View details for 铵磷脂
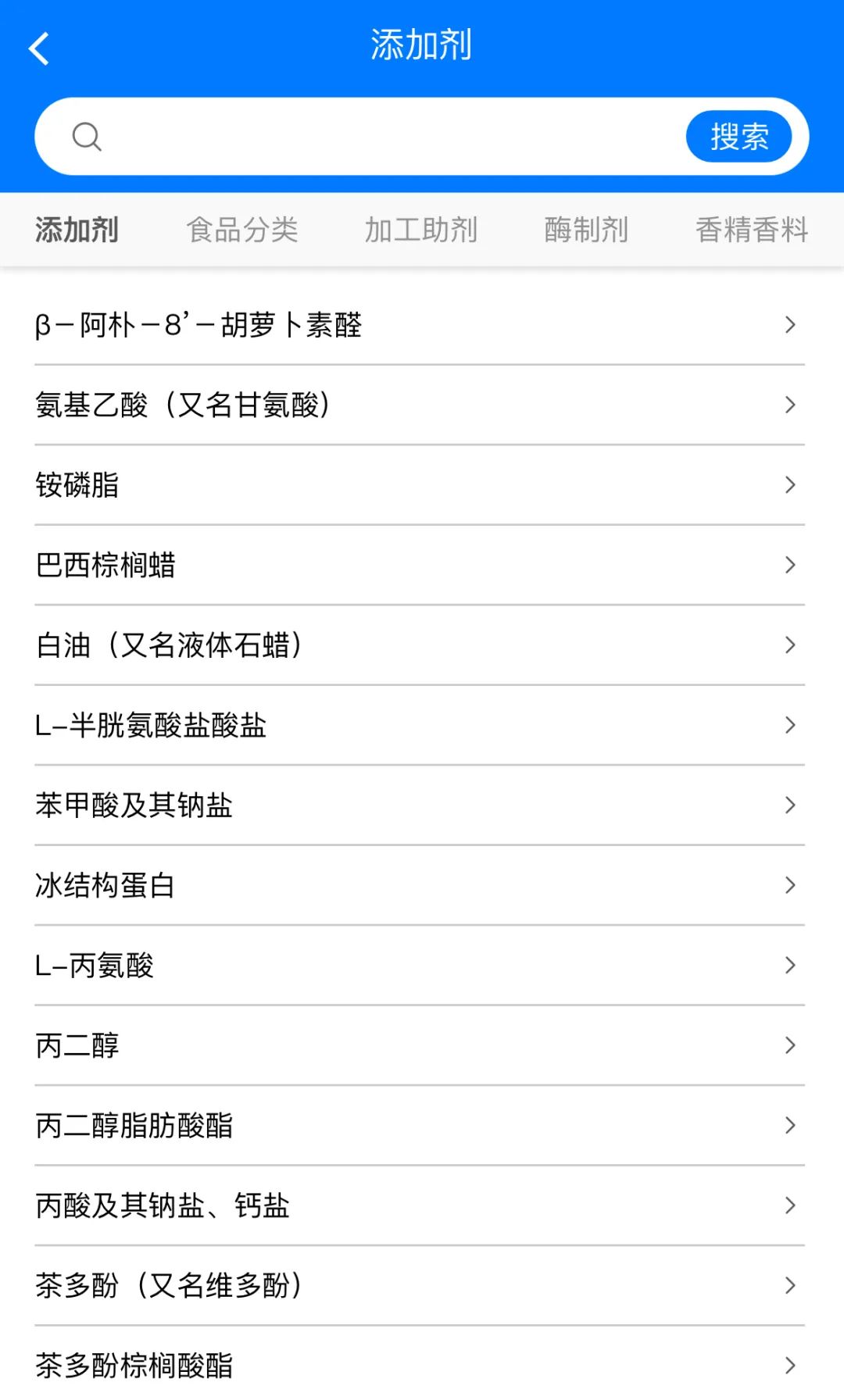 click(x=420, y=485)
